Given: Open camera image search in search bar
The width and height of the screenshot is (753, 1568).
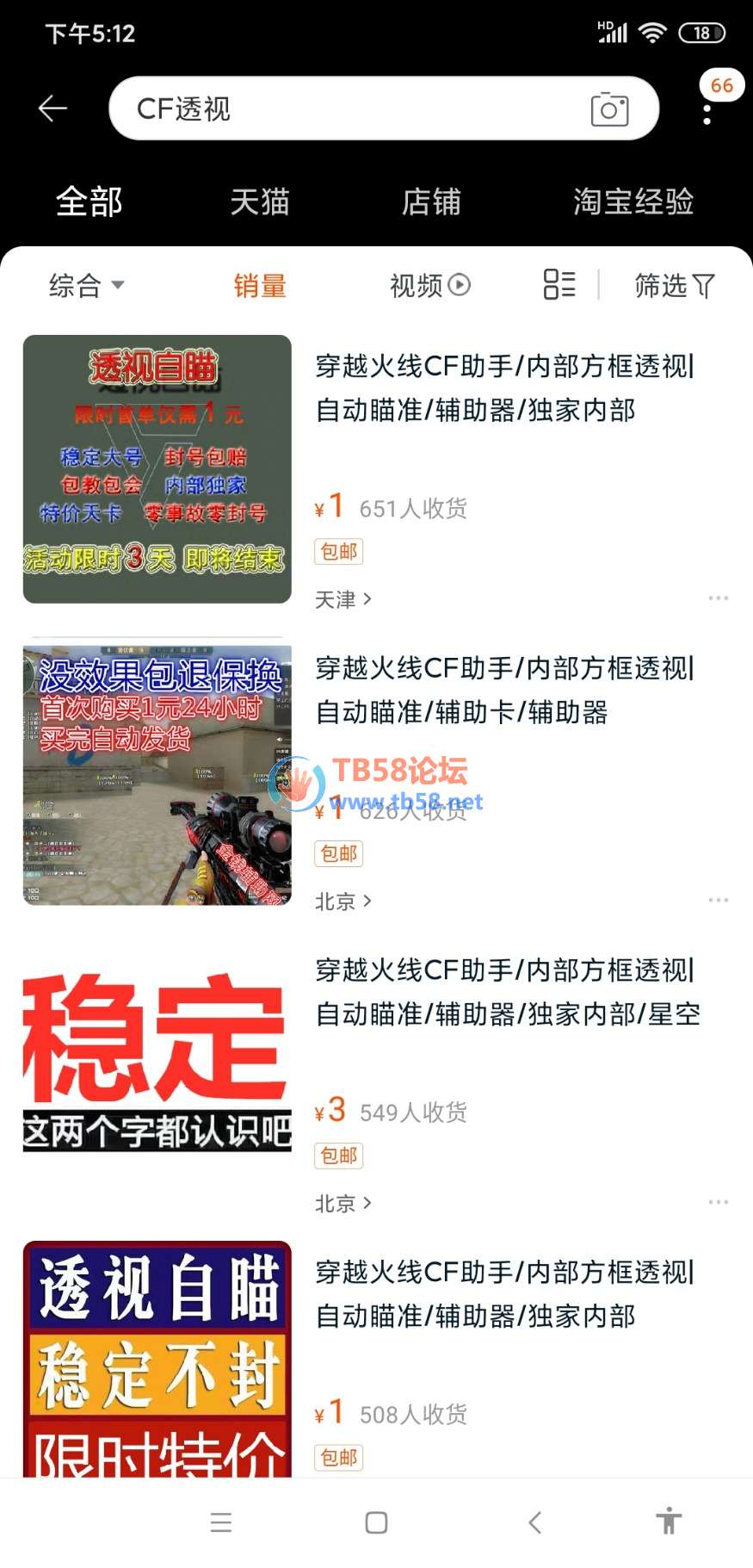Looking at the screenshot, I should tap(609, 109).
